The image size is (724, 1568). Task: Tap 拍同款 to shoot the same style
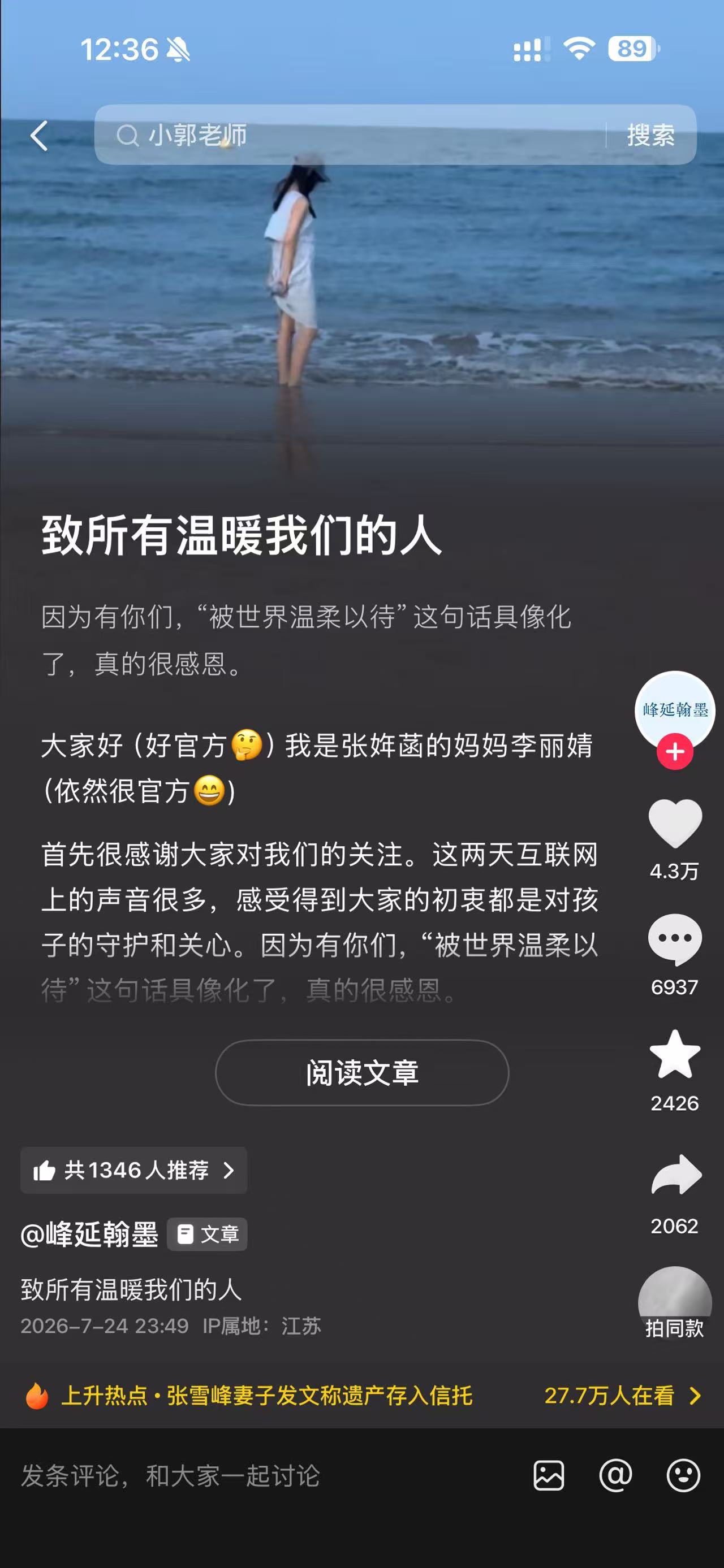[675, 1303]
